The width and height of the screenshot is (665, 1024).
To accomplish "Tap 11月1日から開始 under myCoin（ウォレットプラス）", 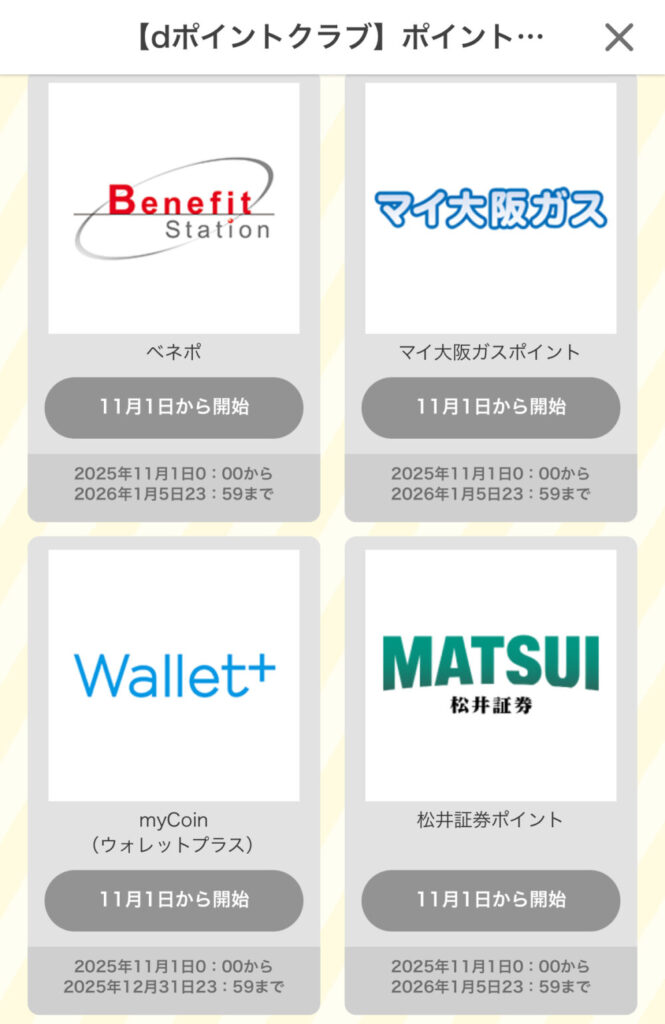I will tap(174, 899).
